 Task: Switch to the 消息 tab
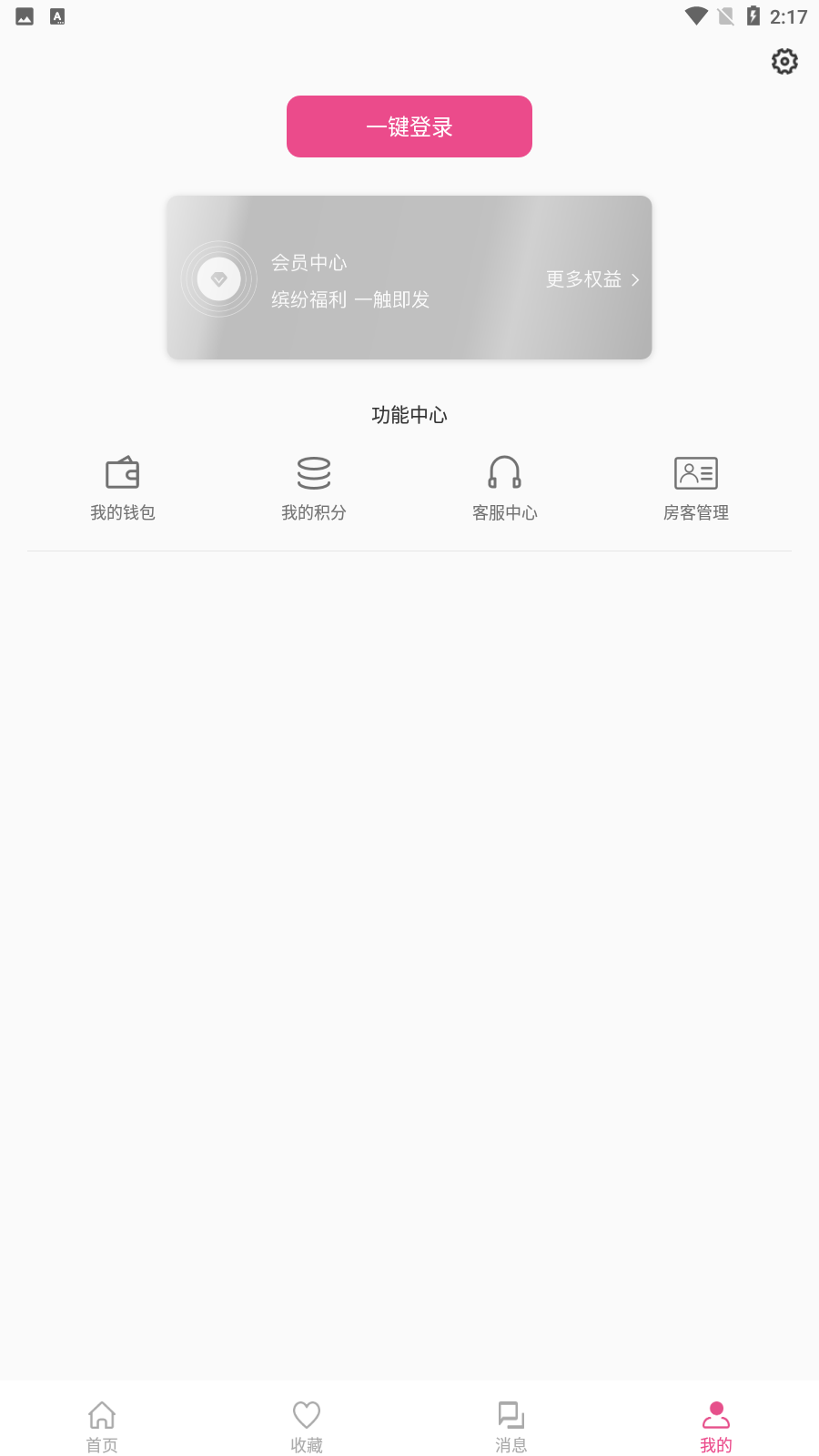(511, 1424)
